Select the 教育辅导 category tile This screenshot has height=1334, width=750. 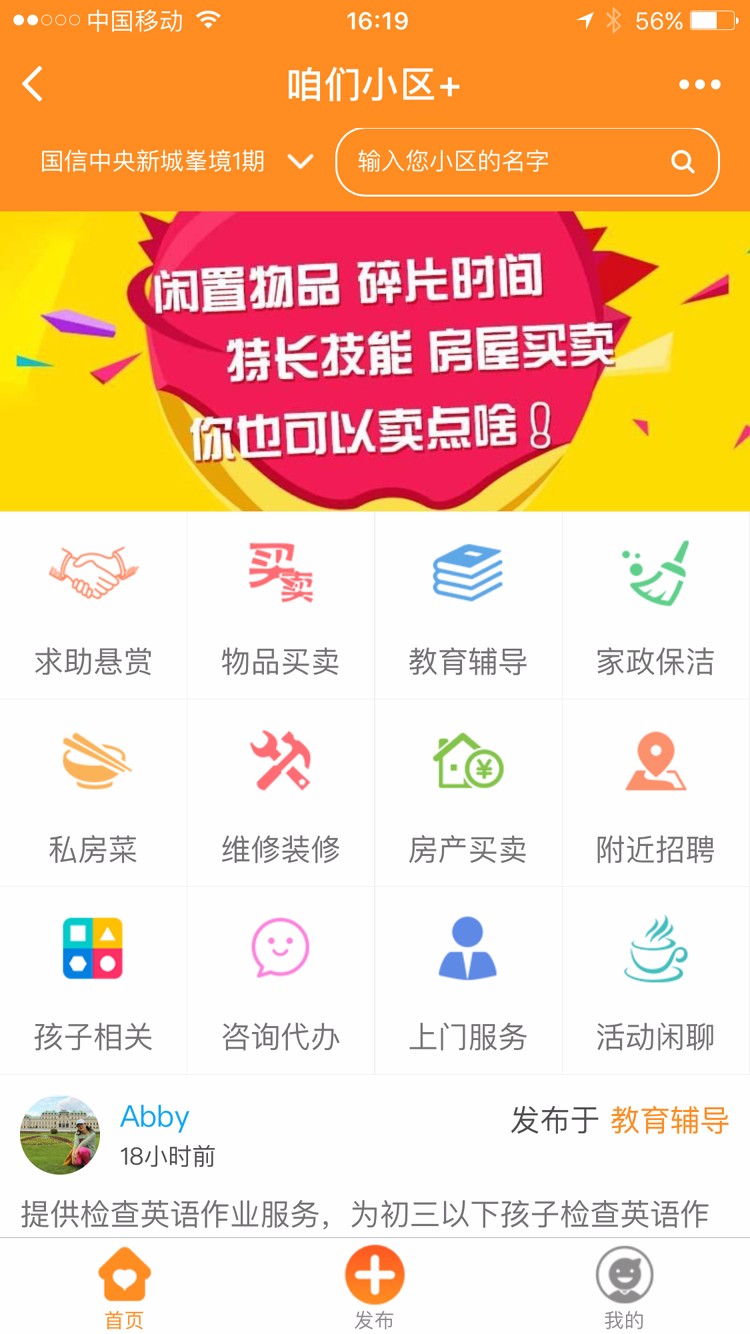468,606
